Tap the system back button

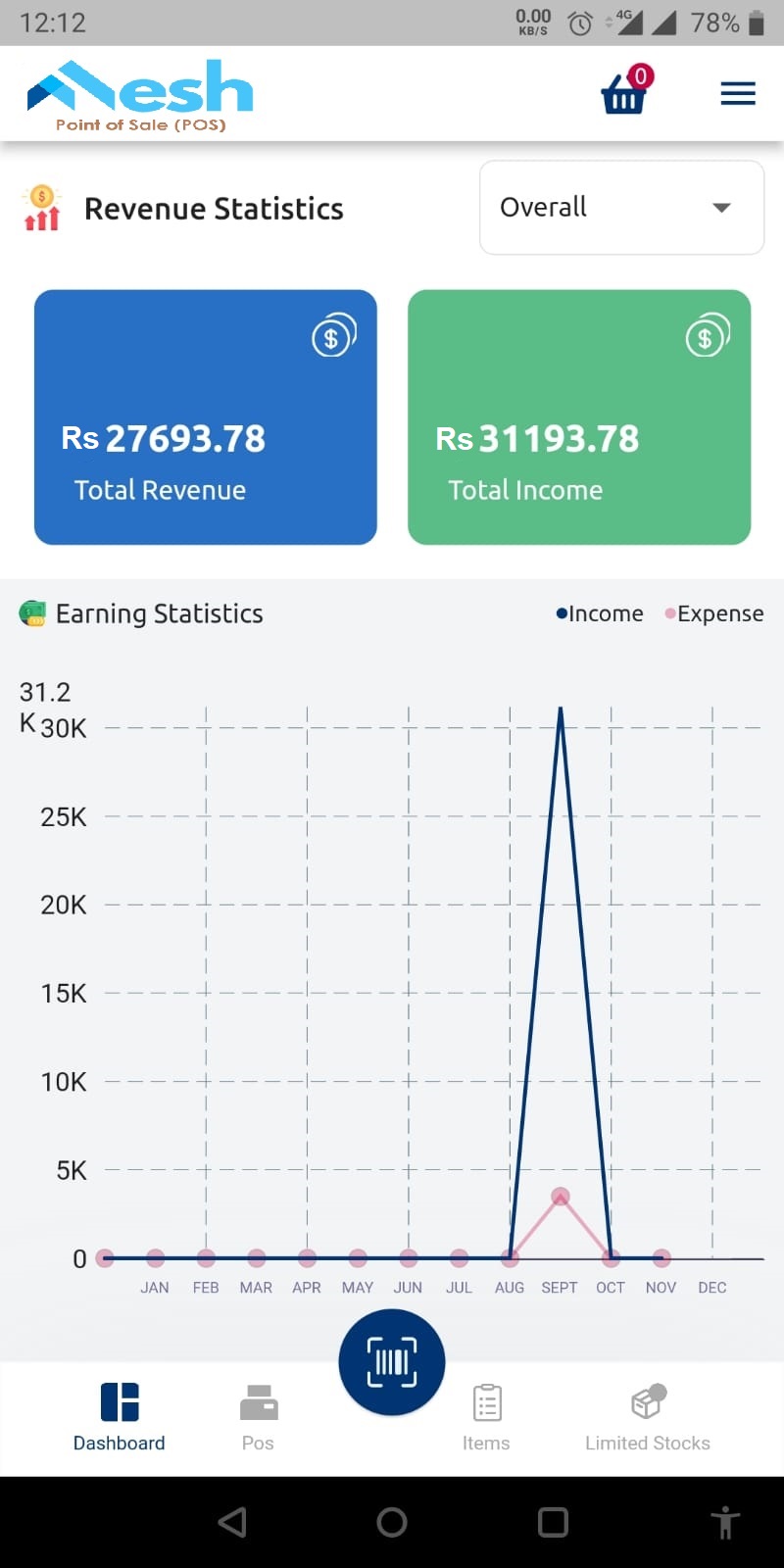tap(232, 1522)
